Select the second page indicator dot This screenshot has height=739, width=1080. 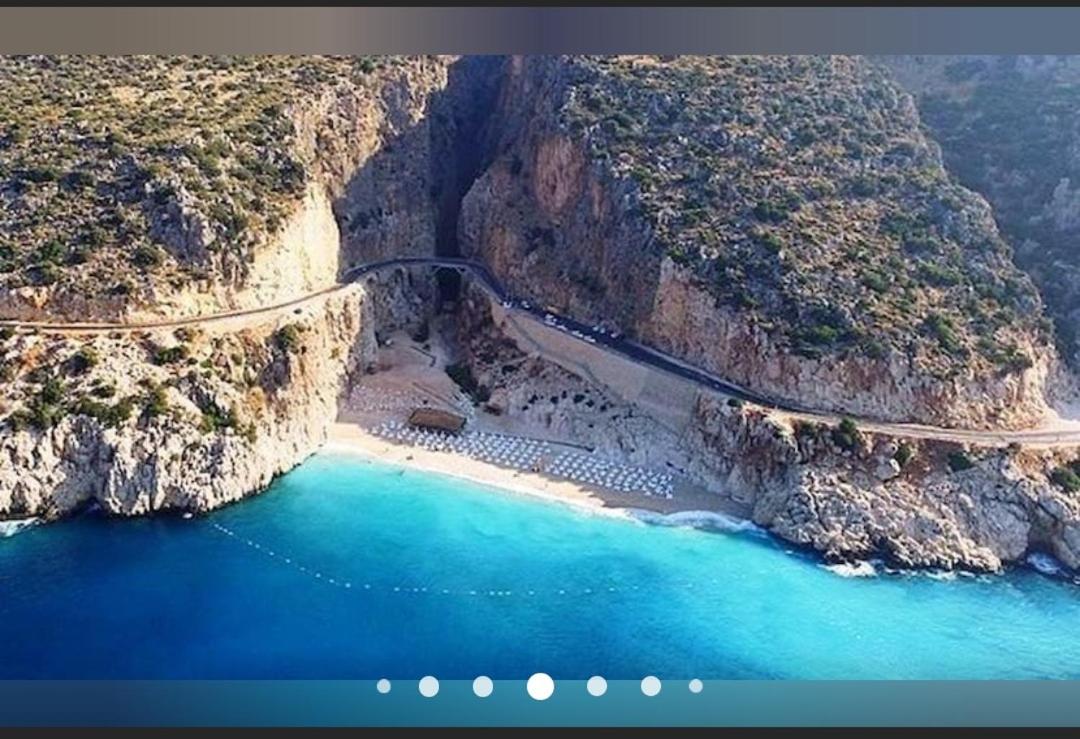coord(429,686)
